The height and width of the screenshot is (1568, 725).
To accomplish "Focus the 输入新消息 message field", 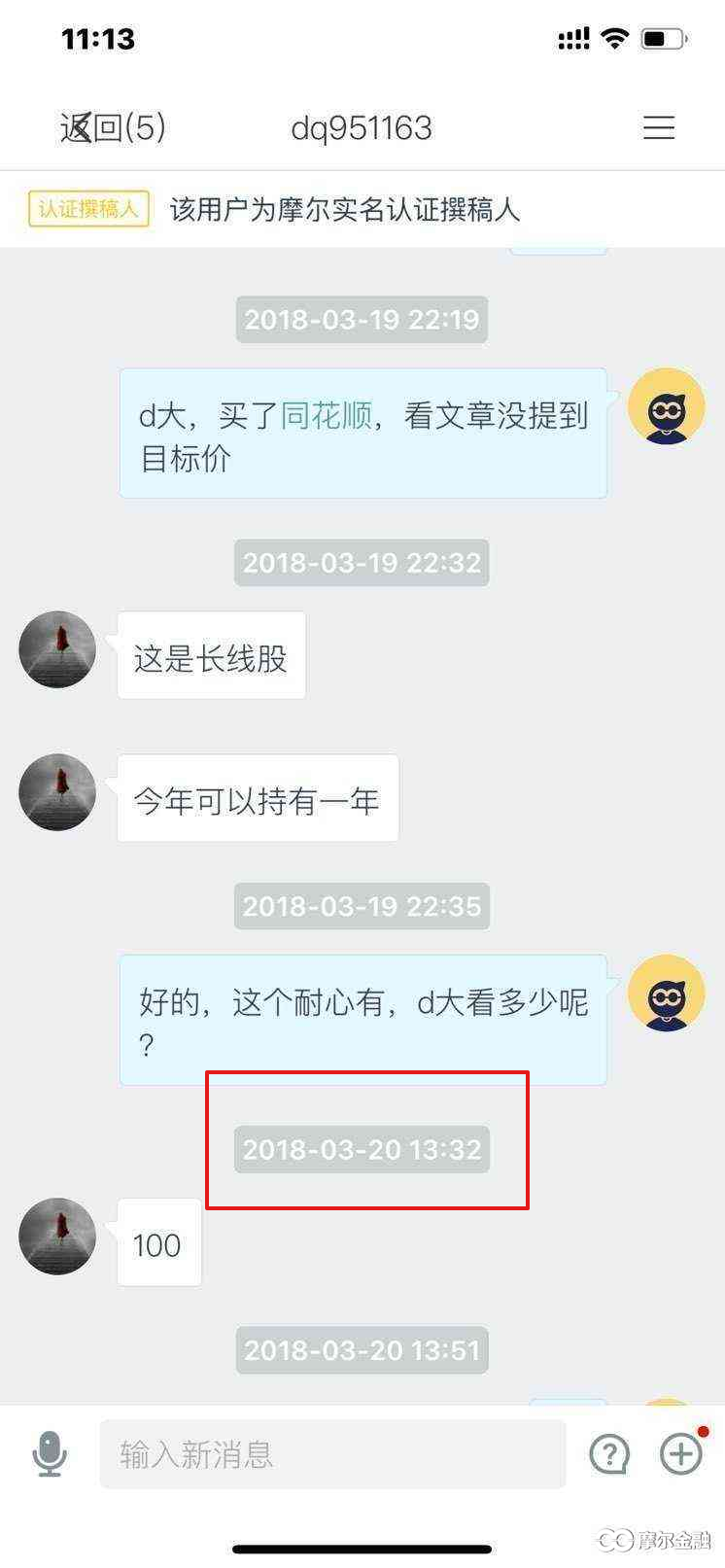I will [x=332, y=1454].
